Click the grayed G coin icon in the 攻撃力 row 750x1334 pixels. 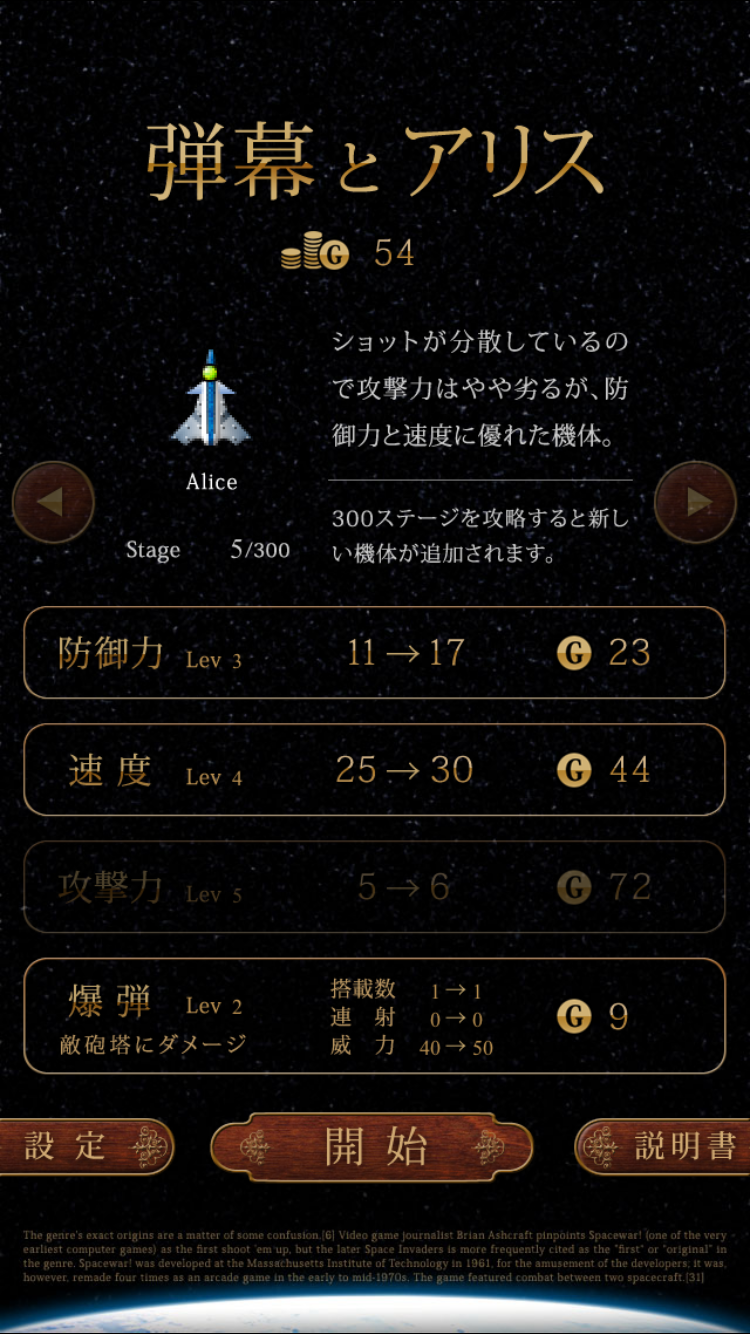click(x=574, y=886)
